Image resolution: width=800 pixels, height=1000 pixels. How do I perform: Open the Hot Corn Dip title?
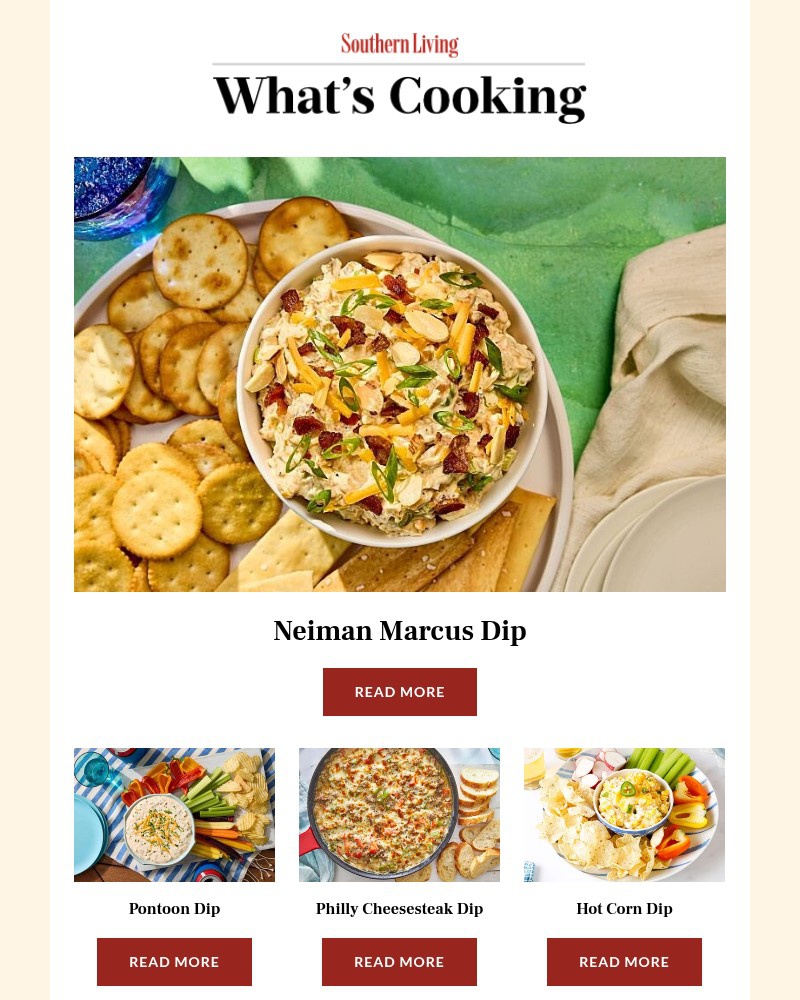[x=624, y=909]
